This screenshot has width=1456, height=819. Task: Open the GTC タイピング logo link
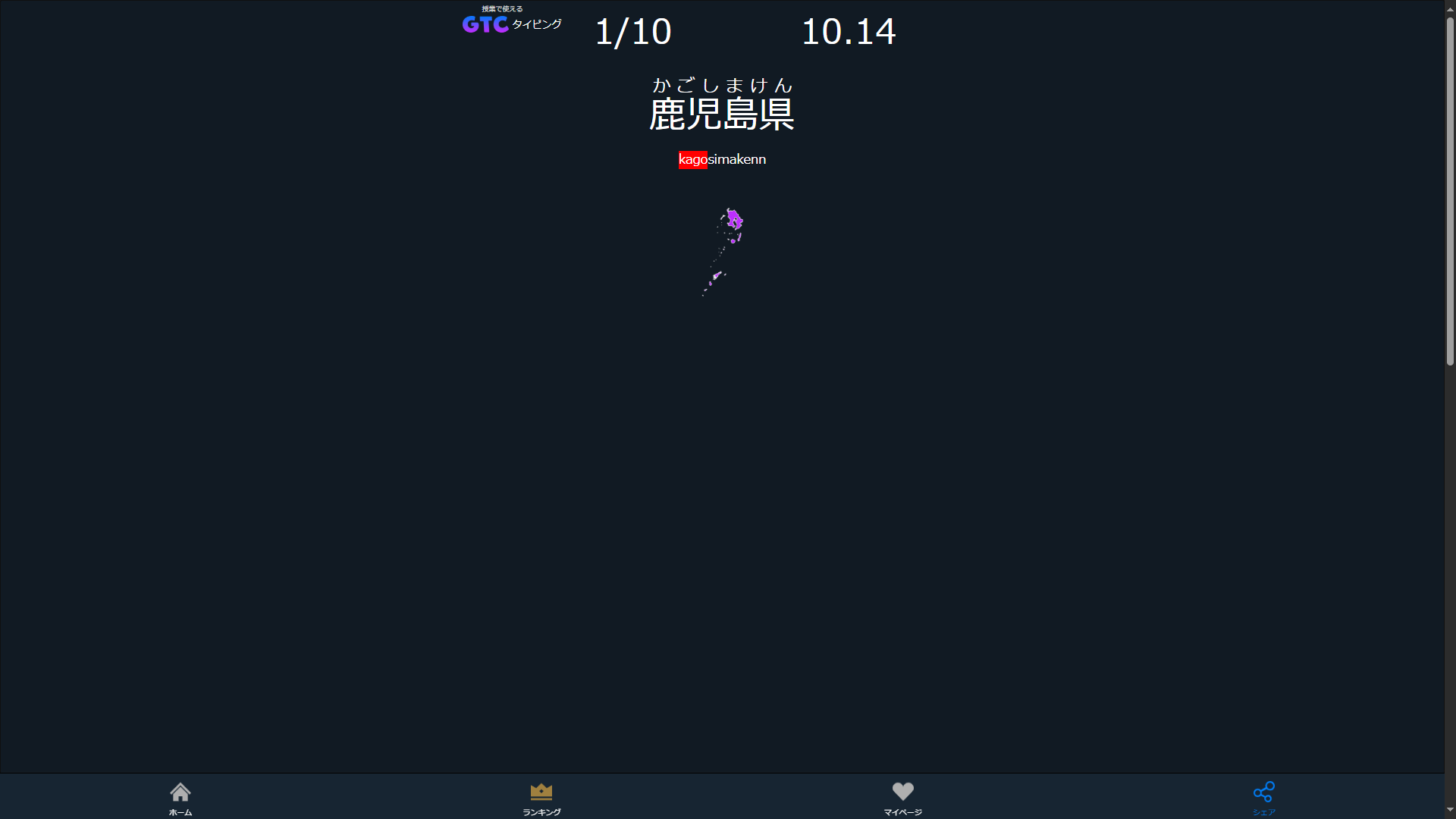[512, 21]
